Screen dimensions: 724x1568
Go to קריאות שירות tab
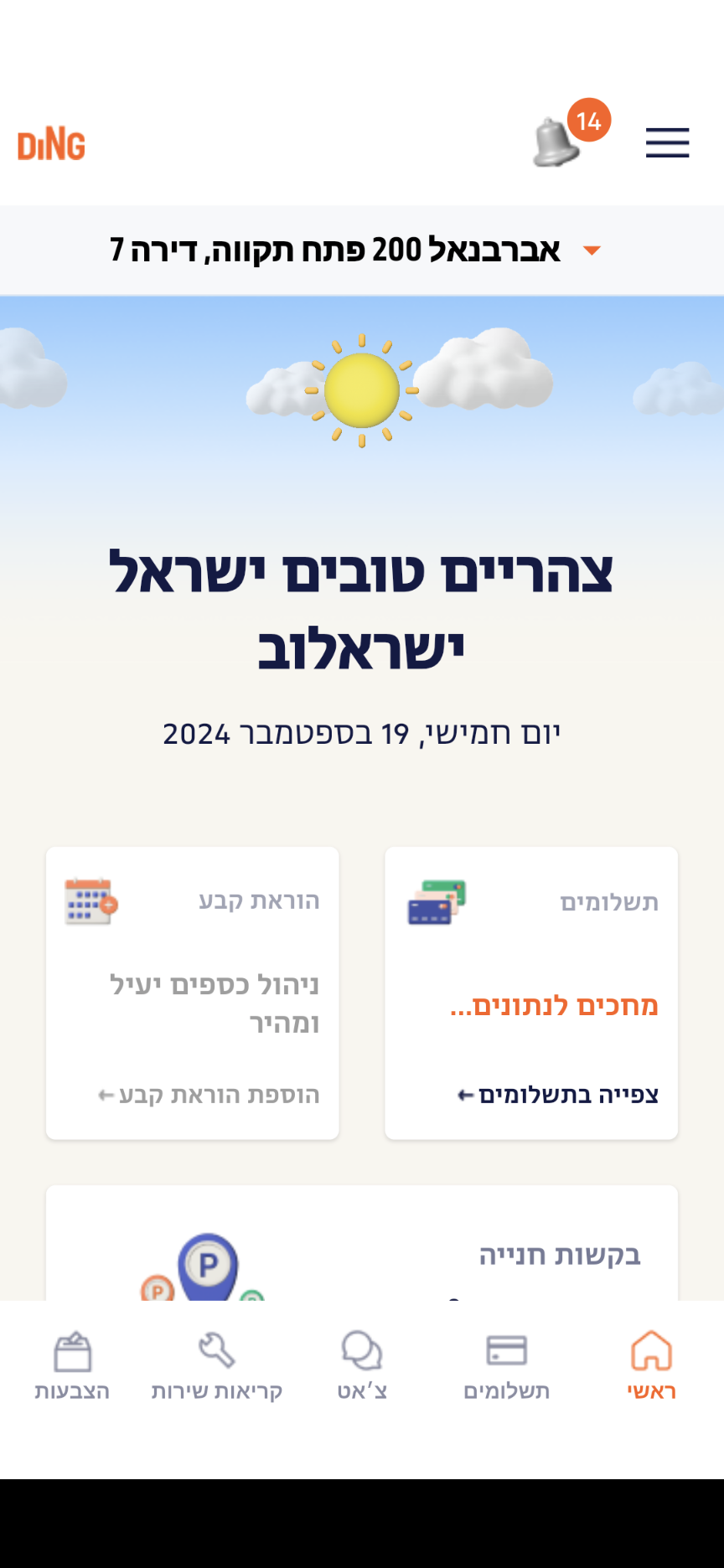point(216,1364)
